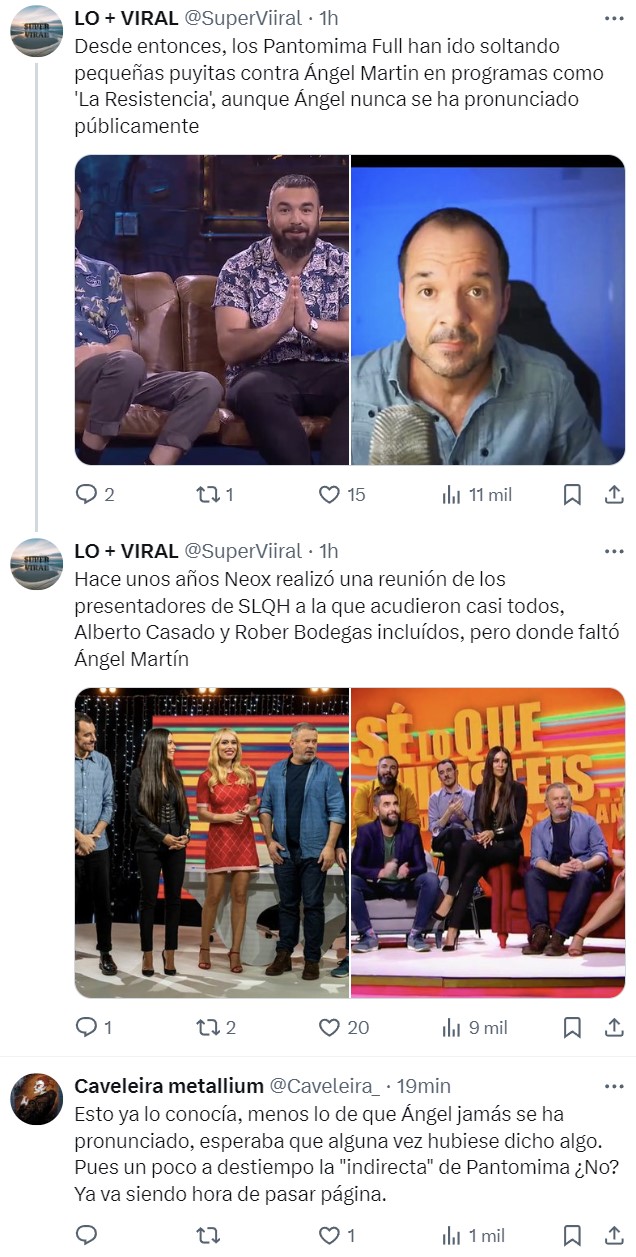Open overflow menu on Caveleira metallium's reply

[614, 1086]
